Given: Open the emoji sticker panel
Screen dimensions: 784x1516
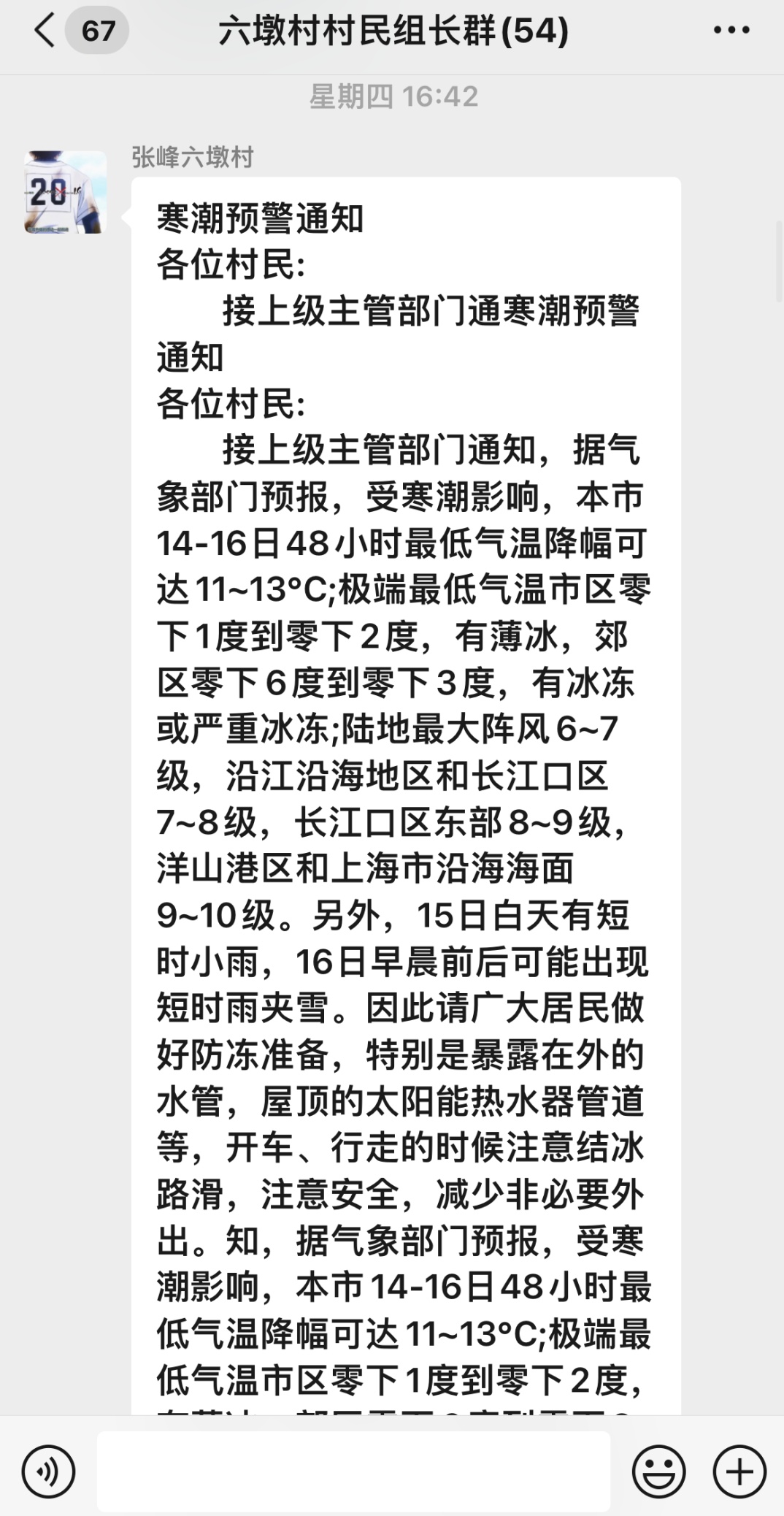Looking at the screenshot, I should click(658, 1471).
